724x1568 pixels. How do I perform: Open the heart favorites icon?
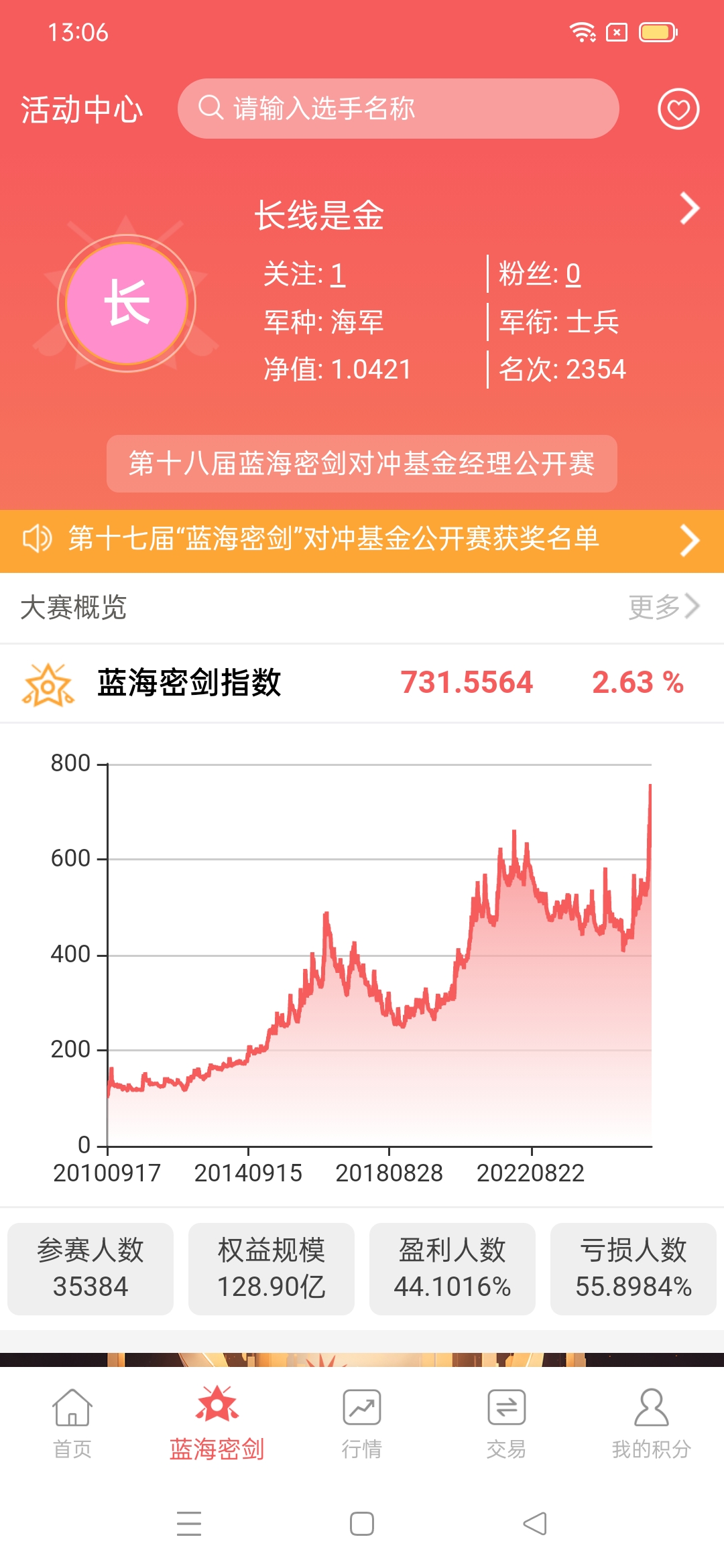[678, 109]
